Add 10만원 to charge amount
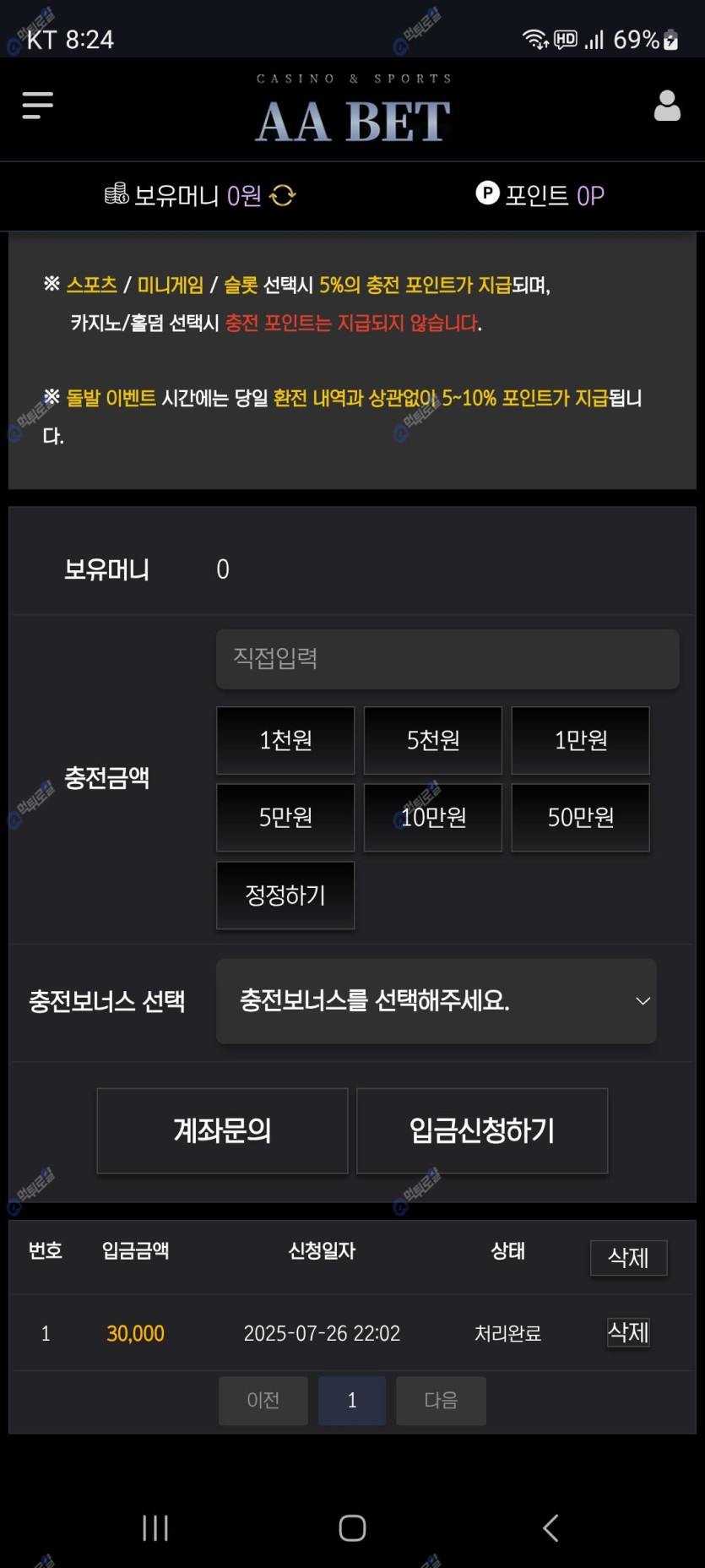705x1568 pixels. [432, 817]
